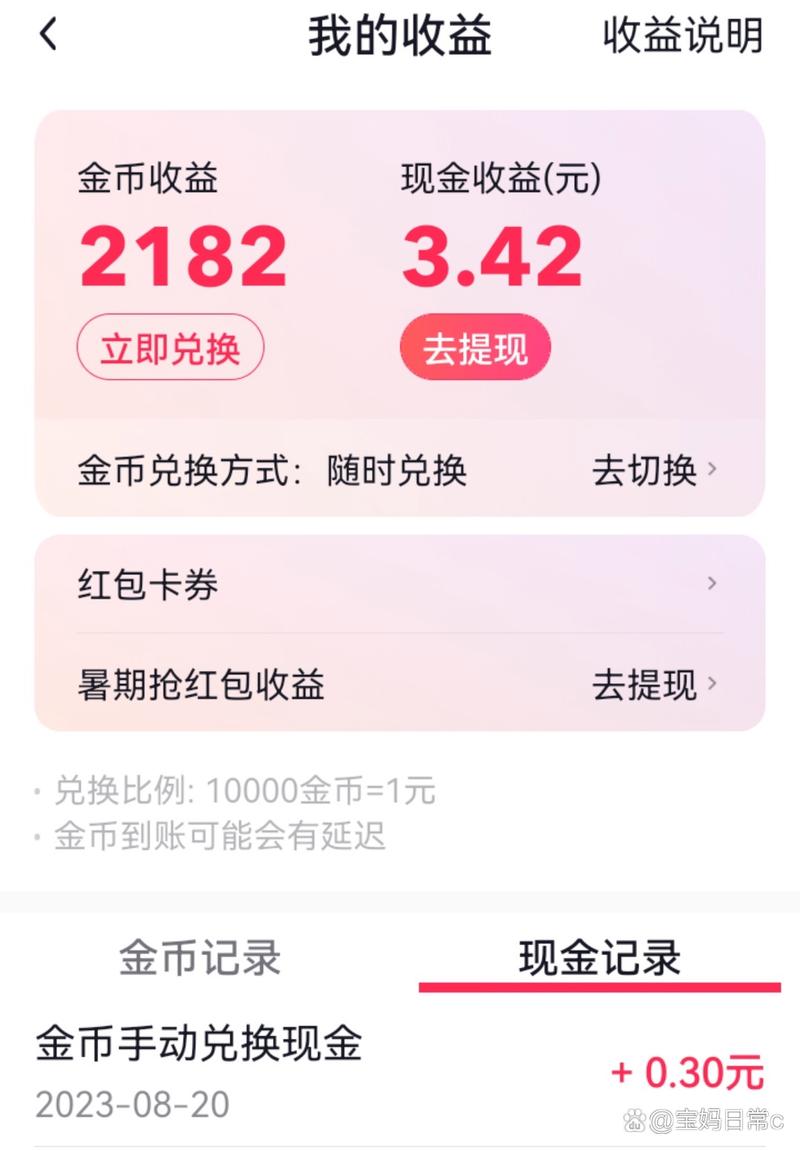Tap 去提现 beside 暑期抢红包收益
Image resolution: width=800 pixels, height=1150 pixels.
(645, 686)
